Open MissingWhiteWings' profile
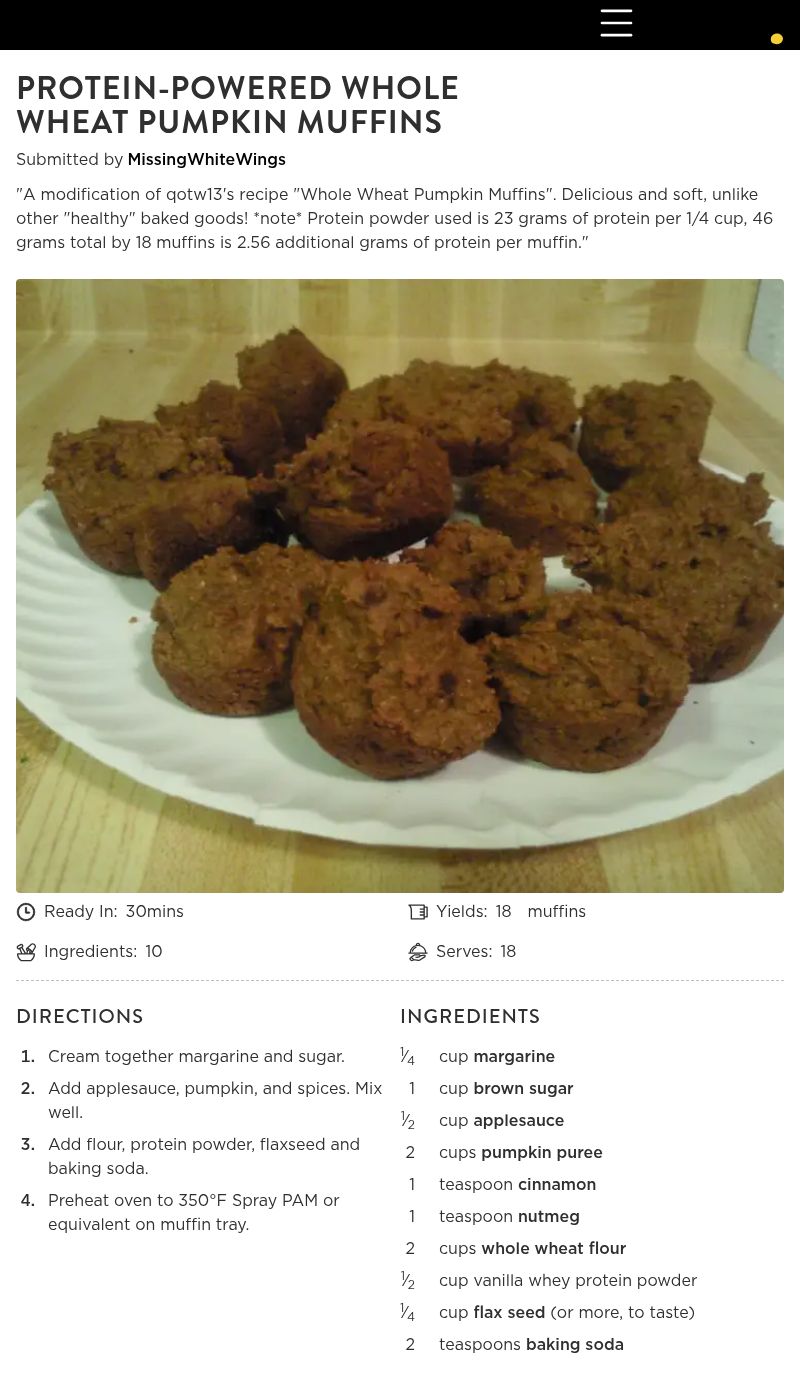This screenshot has width=800, height=1381. [x=206, y=160]
